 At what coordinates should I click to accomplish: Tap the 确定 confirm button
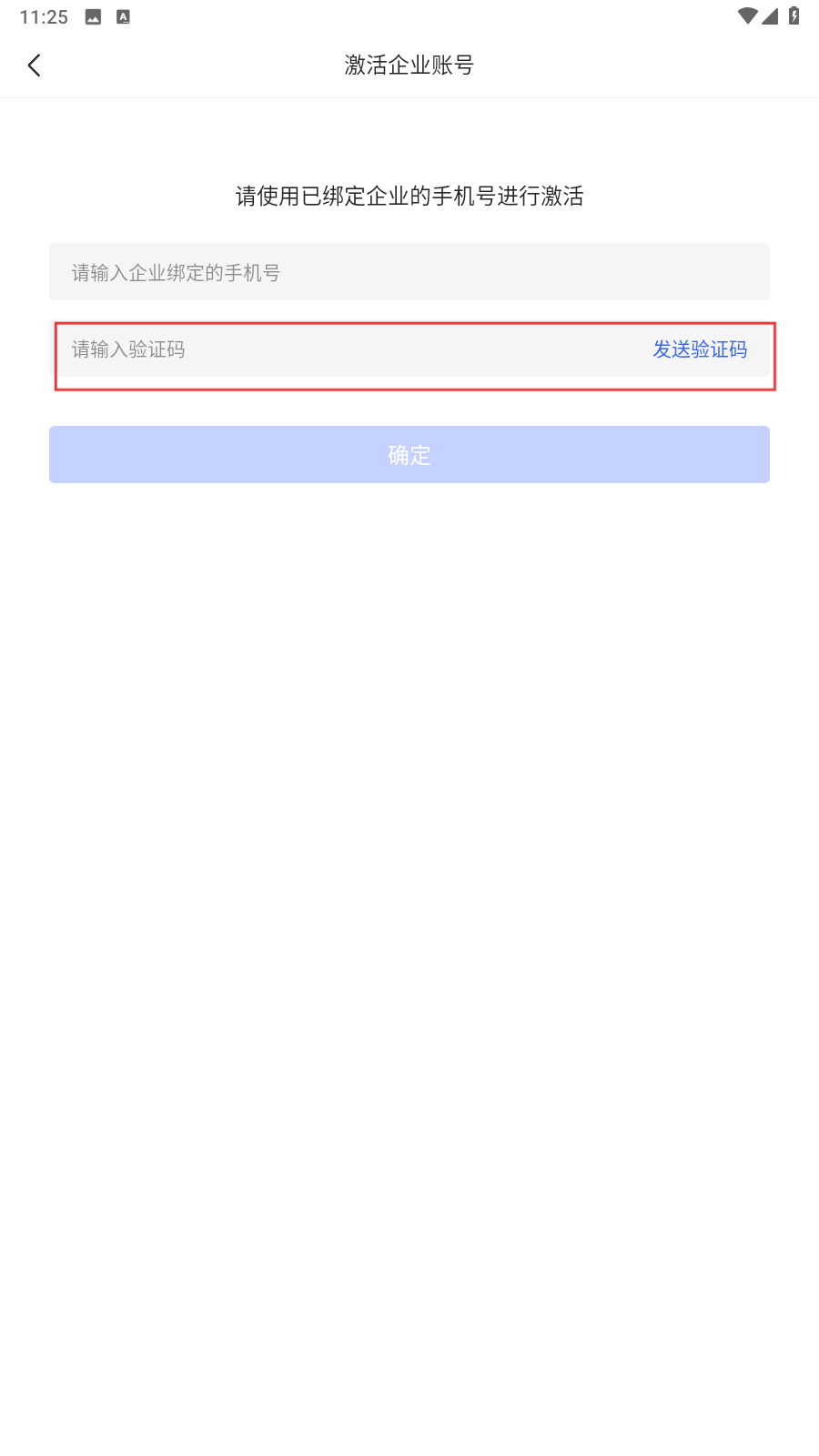point(409,454)
